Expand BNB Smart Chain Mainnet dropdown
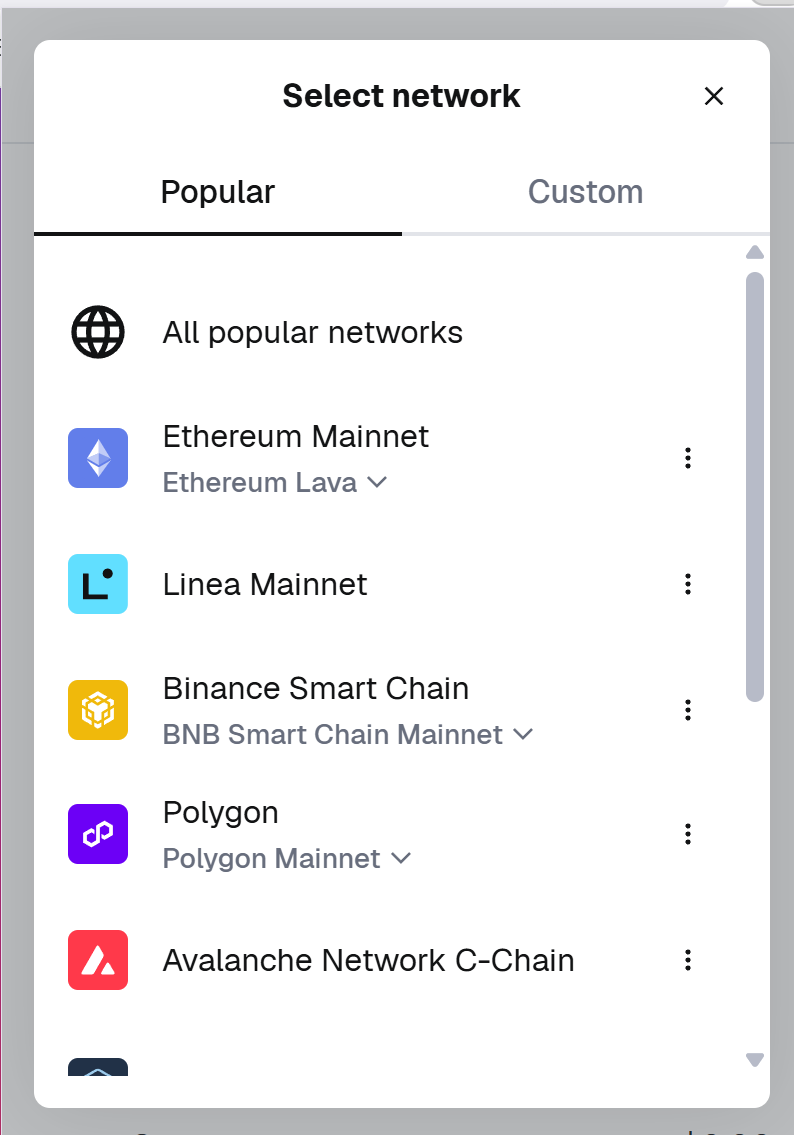The height and width of the screenshot is (1135, 794). click(x=348, y=735)
